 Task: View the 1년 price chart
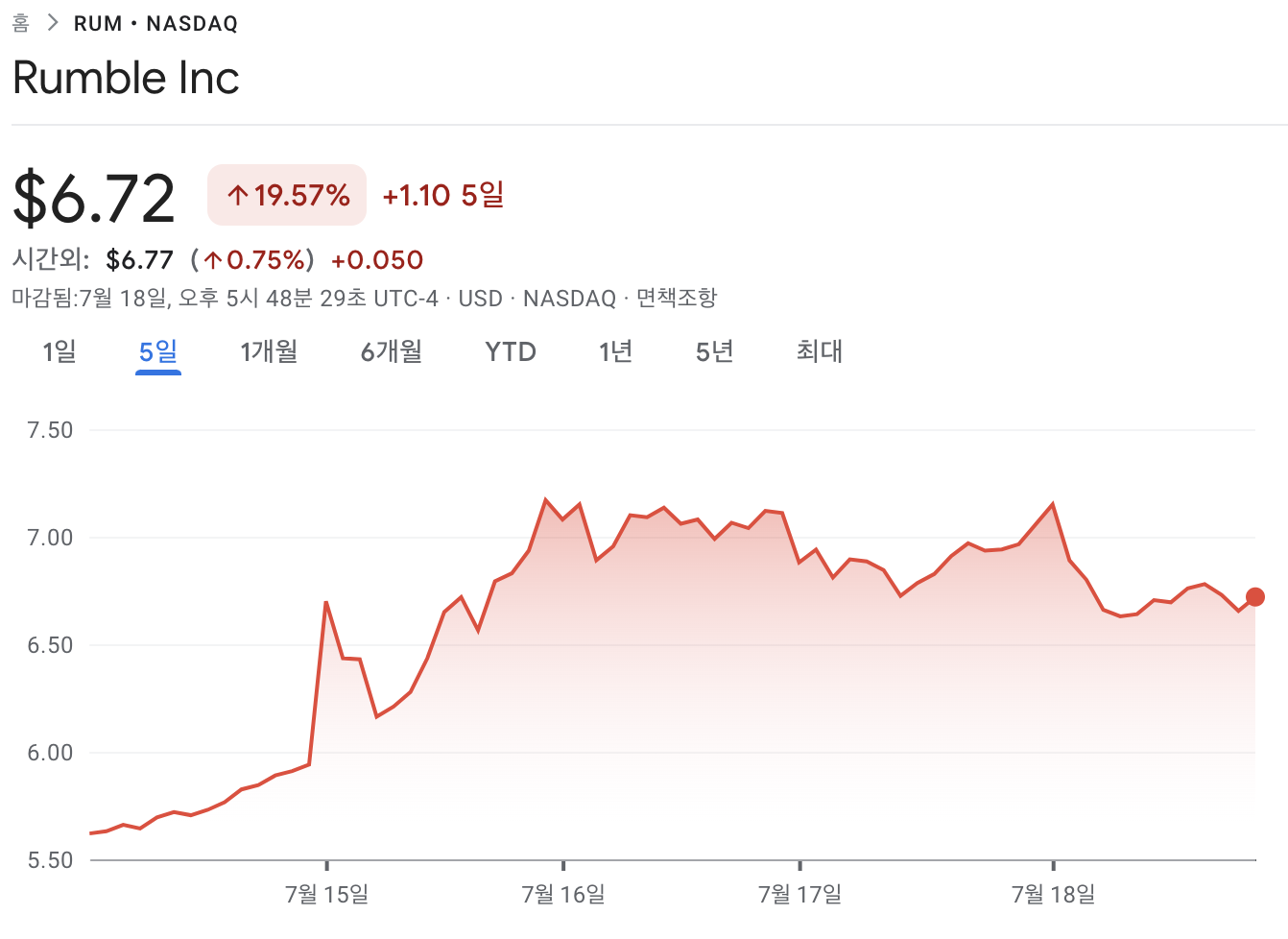[x=615, y=351]
